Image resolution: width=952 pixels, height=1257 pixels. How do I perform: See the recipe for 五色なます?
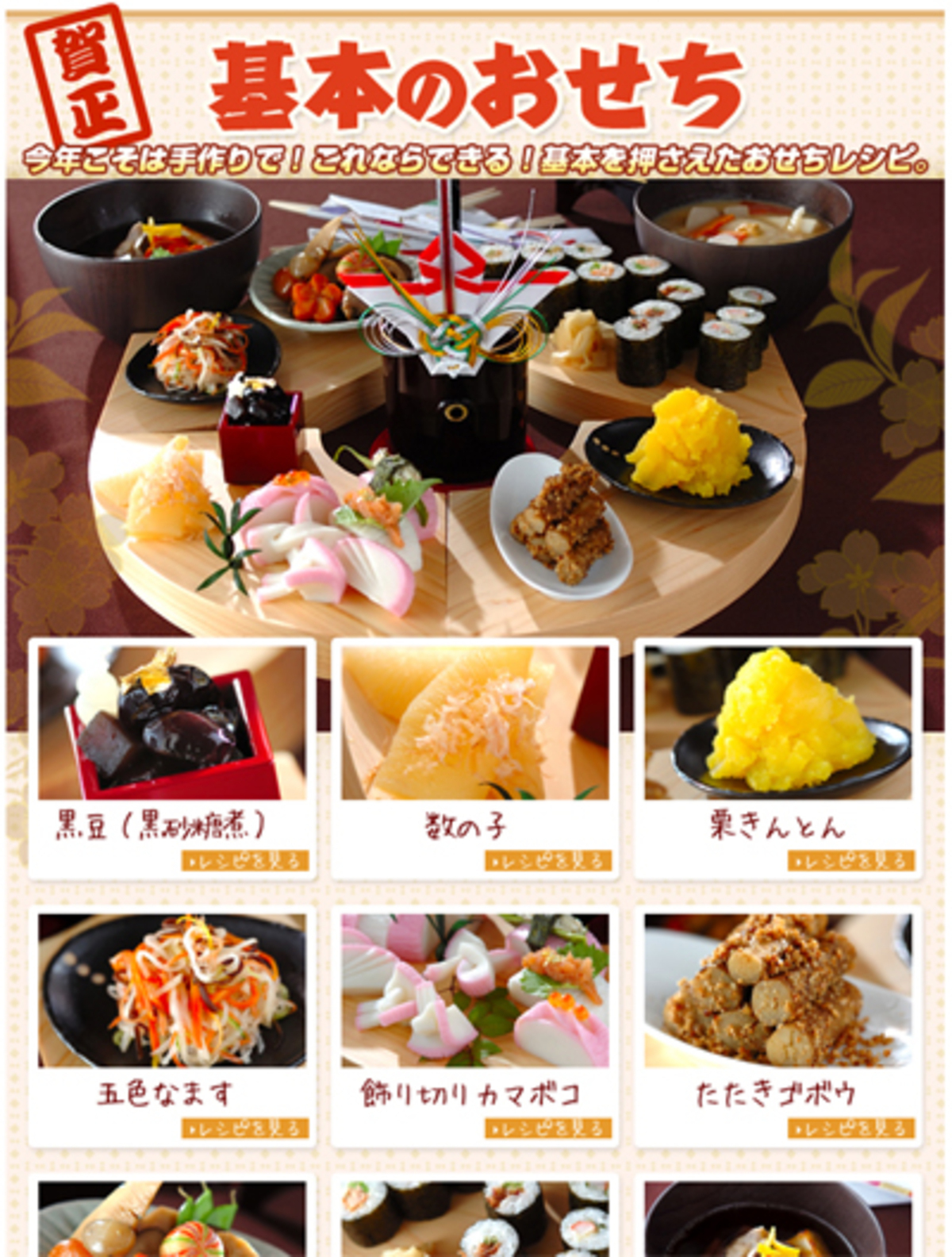tap(244, 1128)
